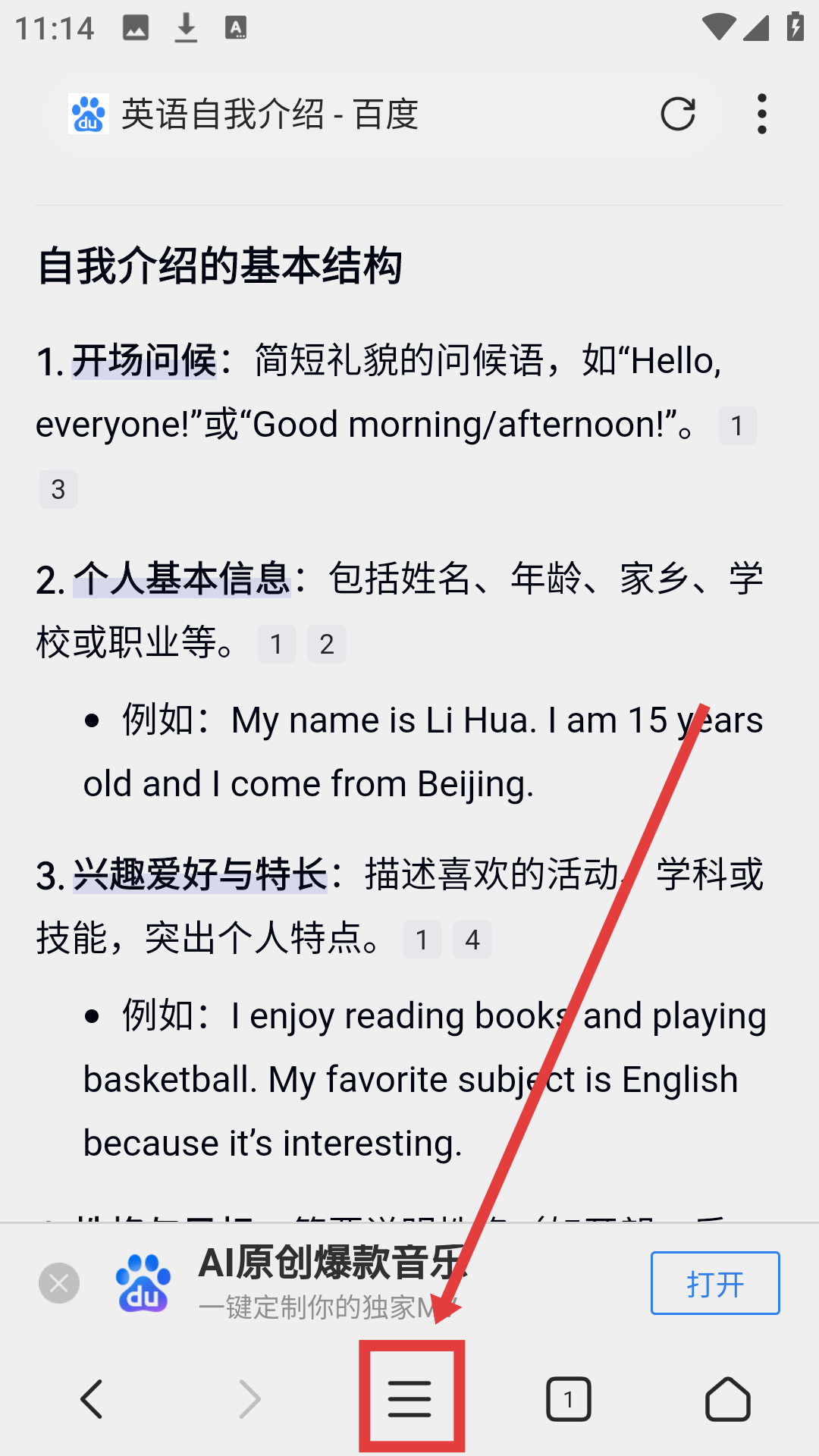Reload the Baidu page
The width and height of the screenshot is (819, 1456).
tap(677, 115)
